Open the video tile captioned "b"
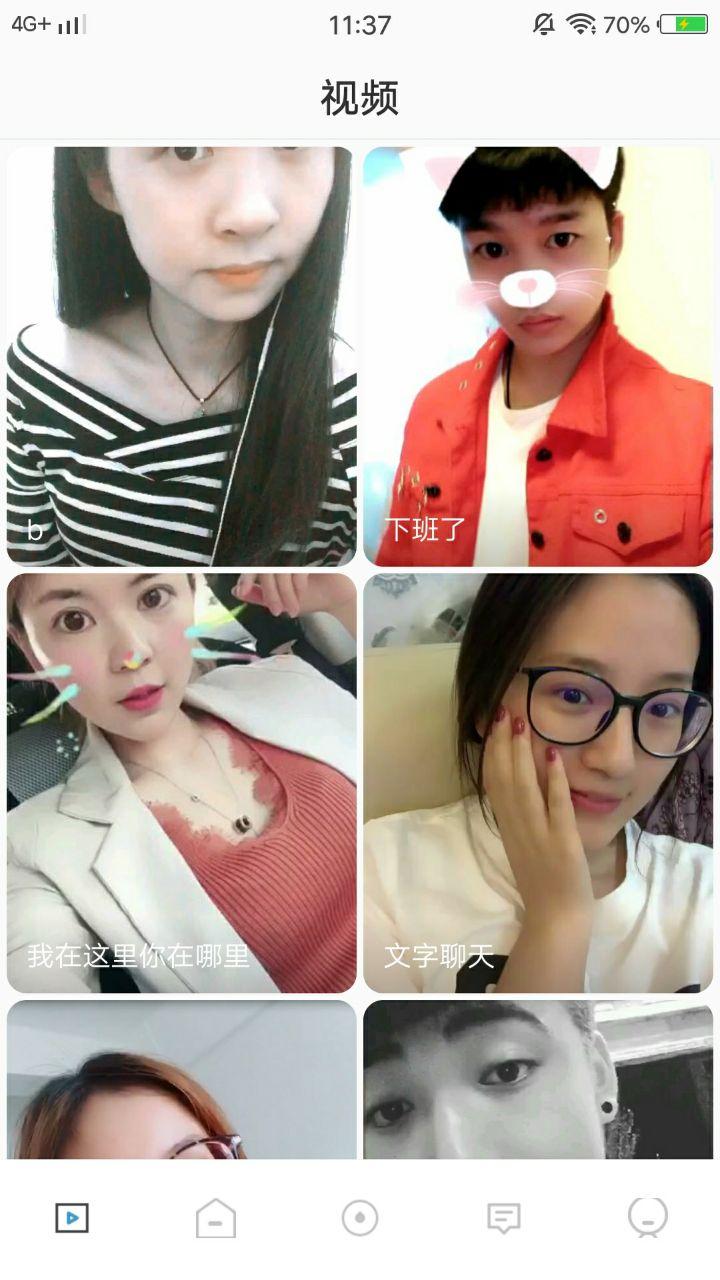The height and width of the screenshot is (1280, 720). click(181, 356)
